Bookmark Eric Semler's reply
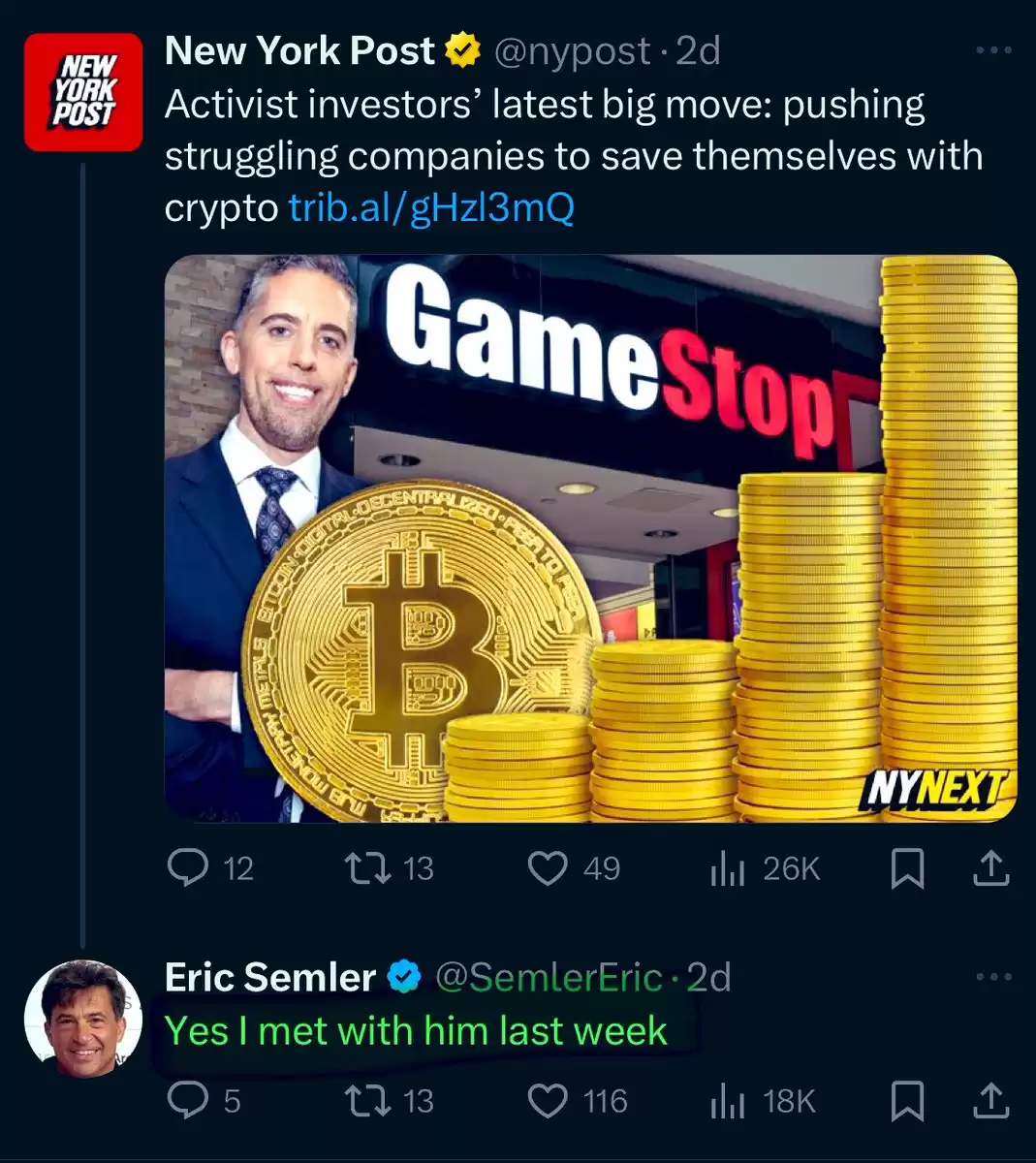1036x1163 pixels. pos(906,1101)
